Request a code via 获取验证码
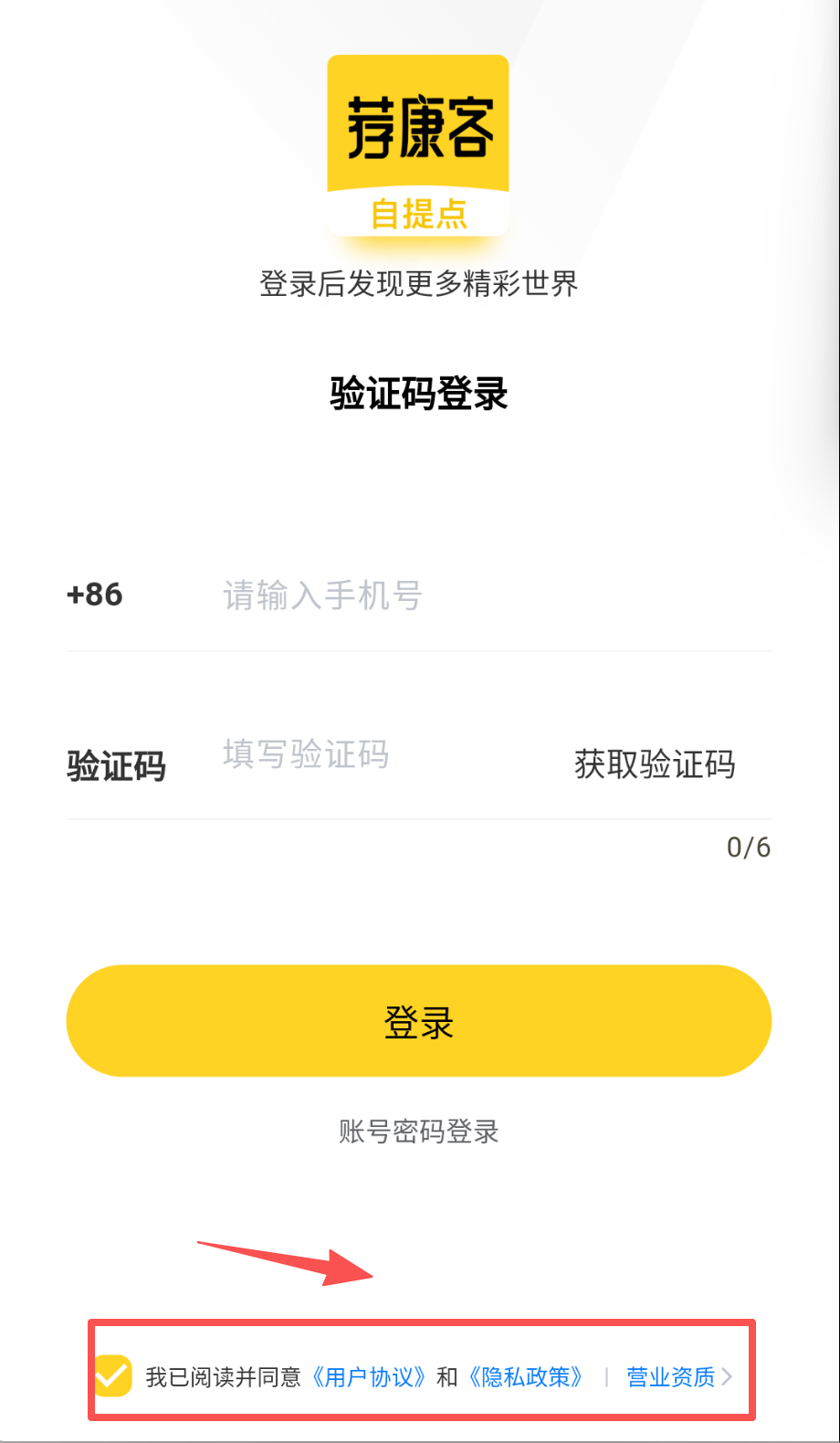This screenshot has height=1443, width=840. 654,764
